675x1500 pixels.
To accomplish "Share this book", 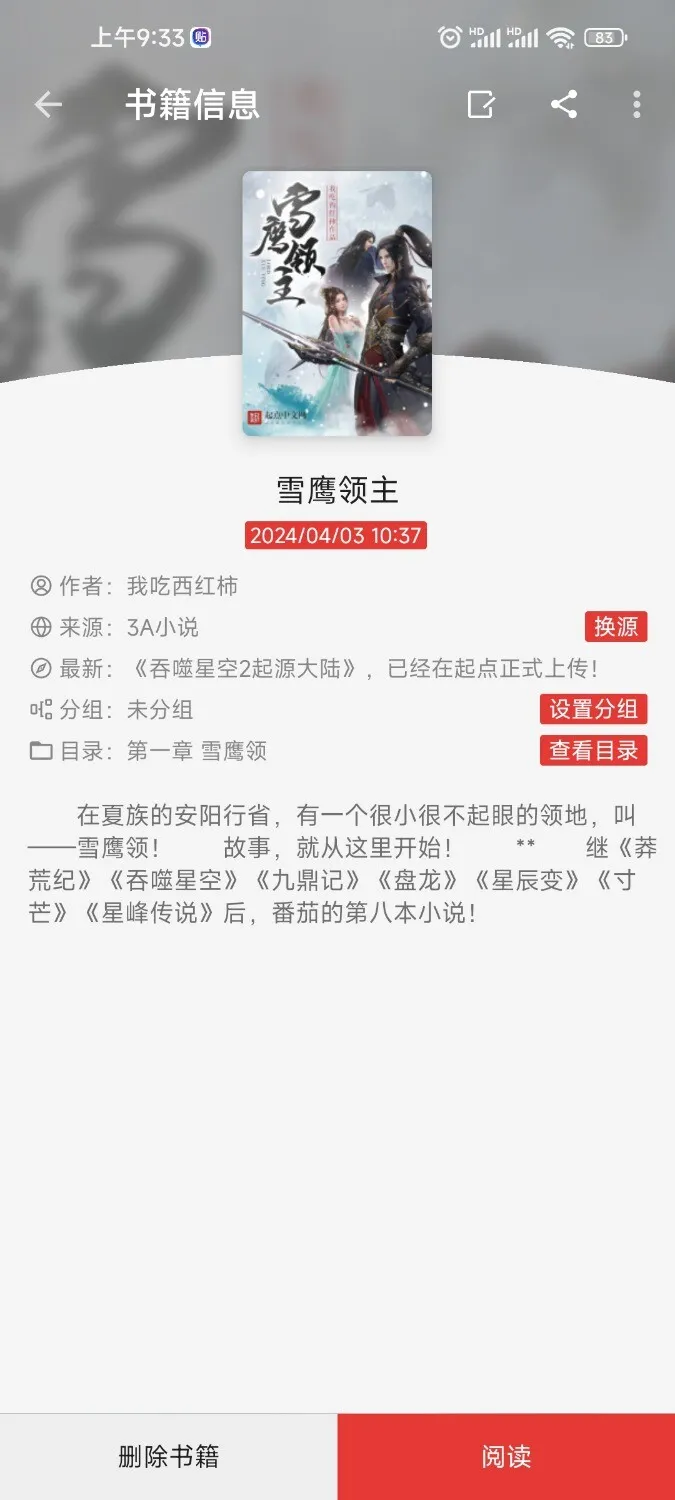I will pyautogui.click(x=564, y=104).
